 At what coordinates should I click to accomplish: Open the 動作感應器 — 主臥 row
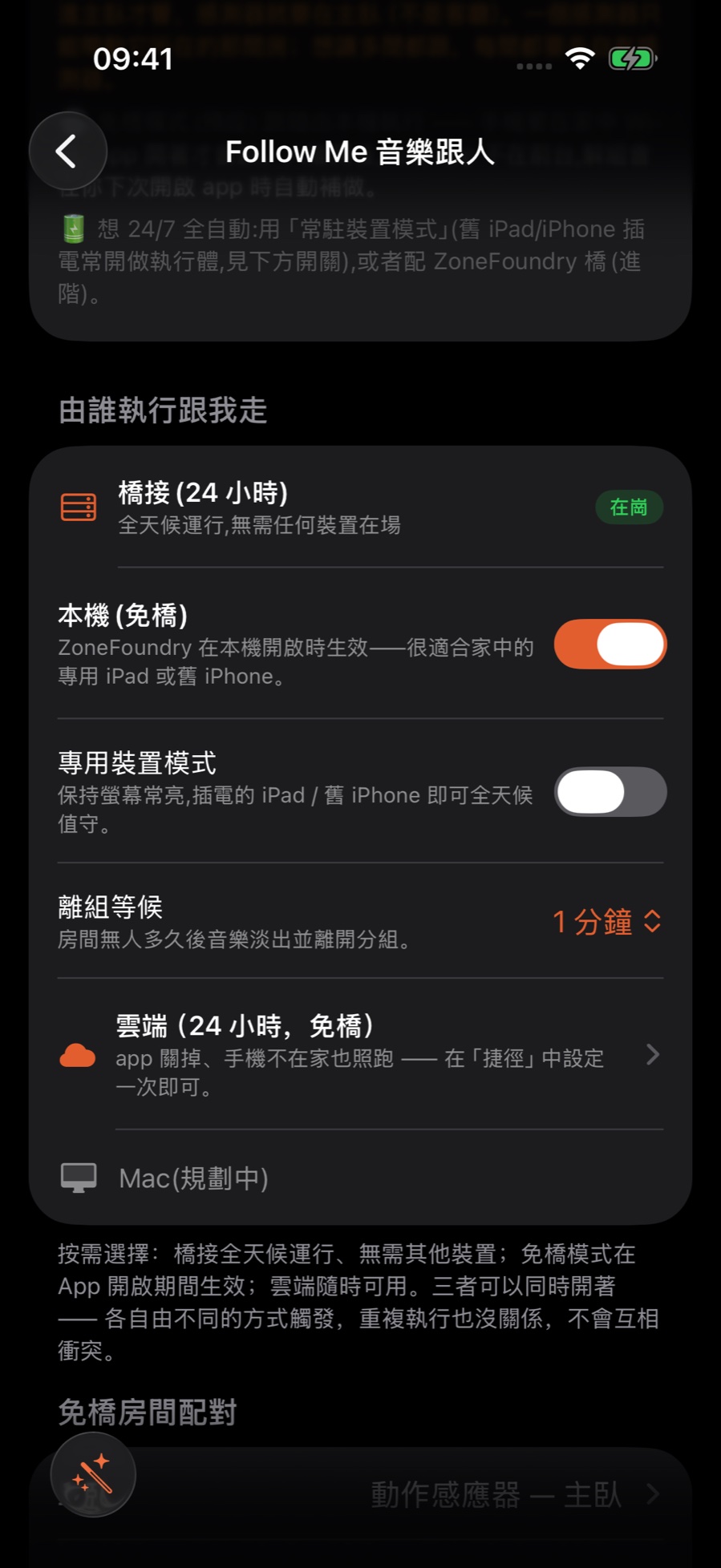[x=361, y=1494]
